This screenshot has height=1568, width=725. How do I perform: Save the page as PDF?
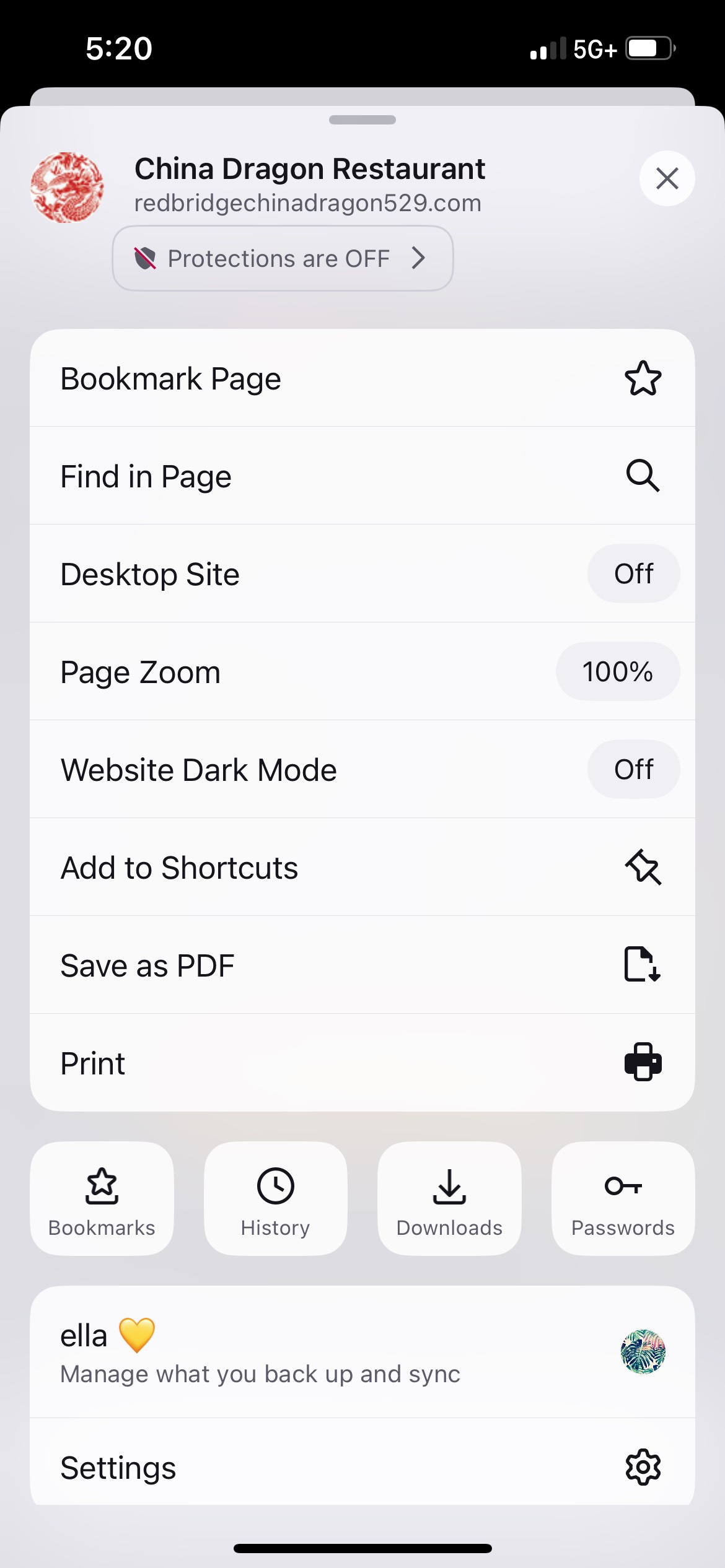click(362, 965)
